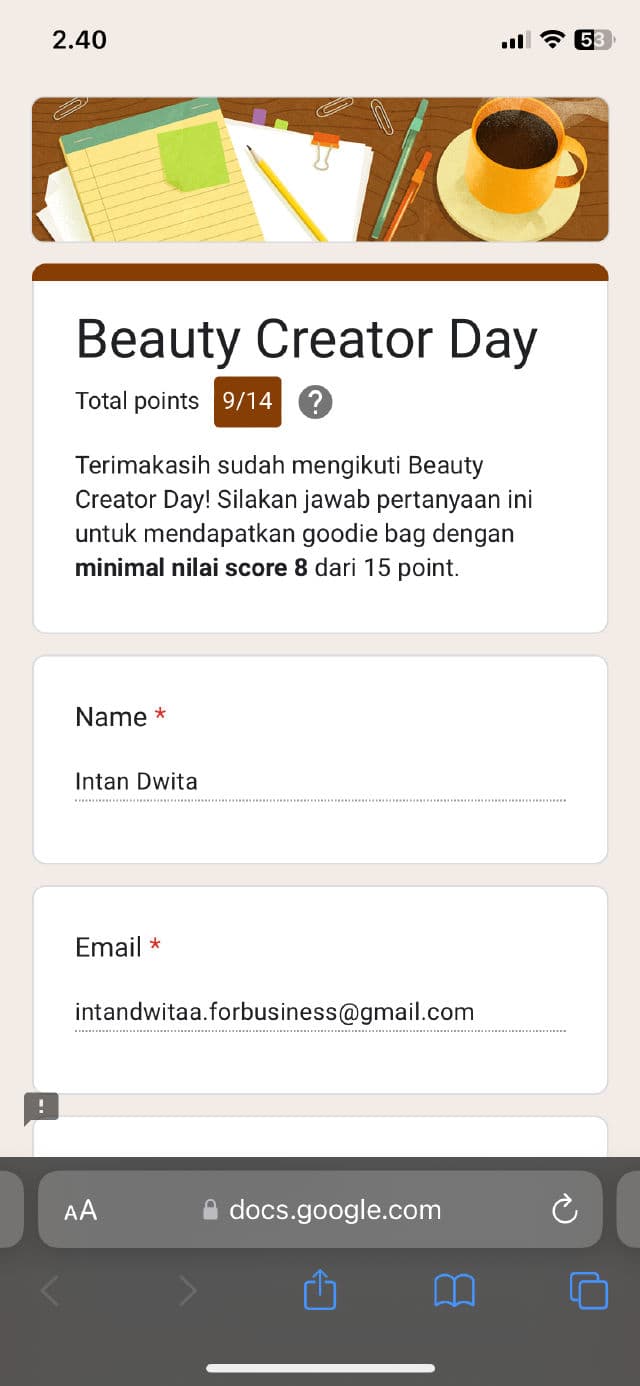640x1386 pixels.
Task: Open the total points help icon
Action: (315, 402)
